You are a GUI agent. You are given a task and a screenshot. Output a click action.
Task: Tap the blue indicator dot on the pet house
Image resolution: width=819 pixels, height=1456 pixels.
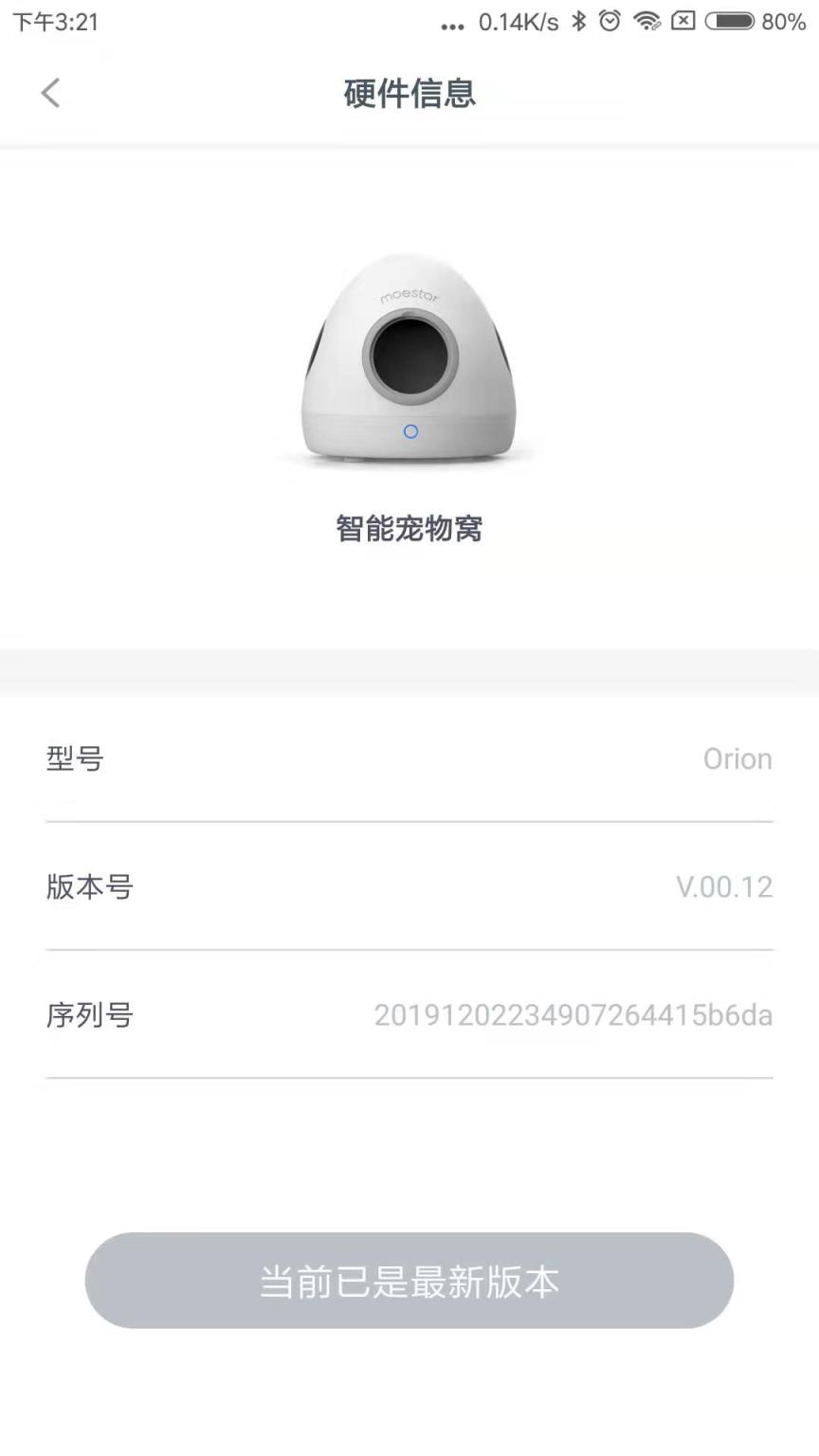click(x=410, y=430)
